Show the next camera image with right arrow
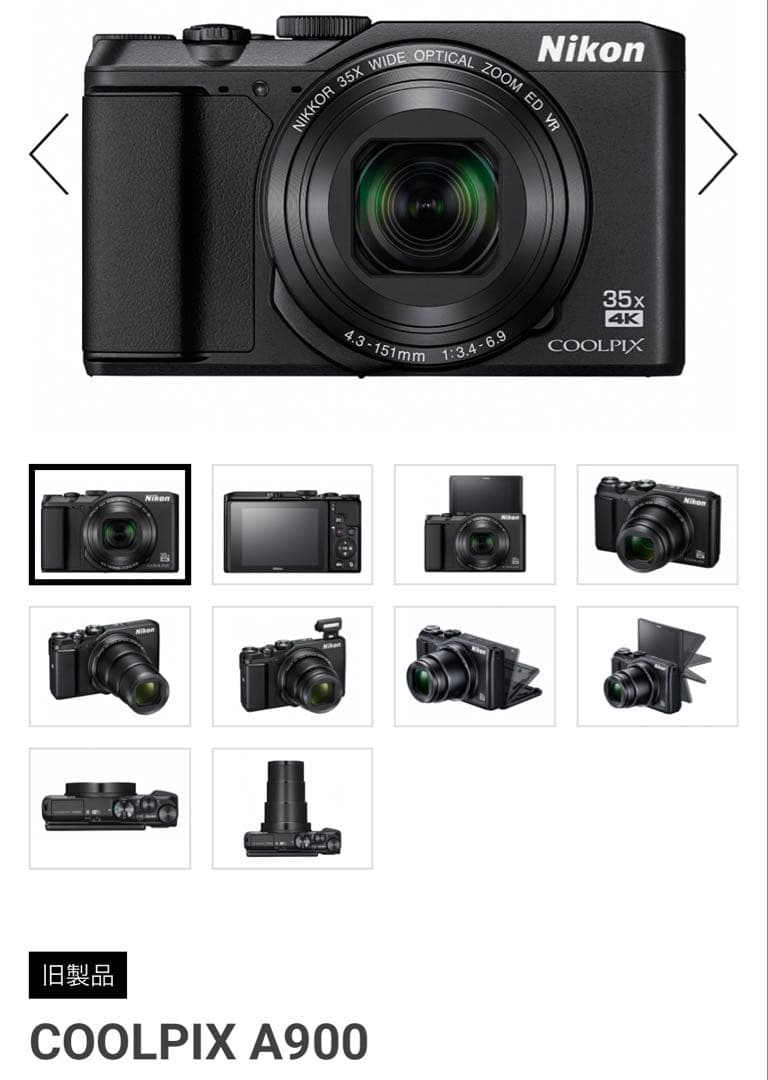 (x=717, y=154)
